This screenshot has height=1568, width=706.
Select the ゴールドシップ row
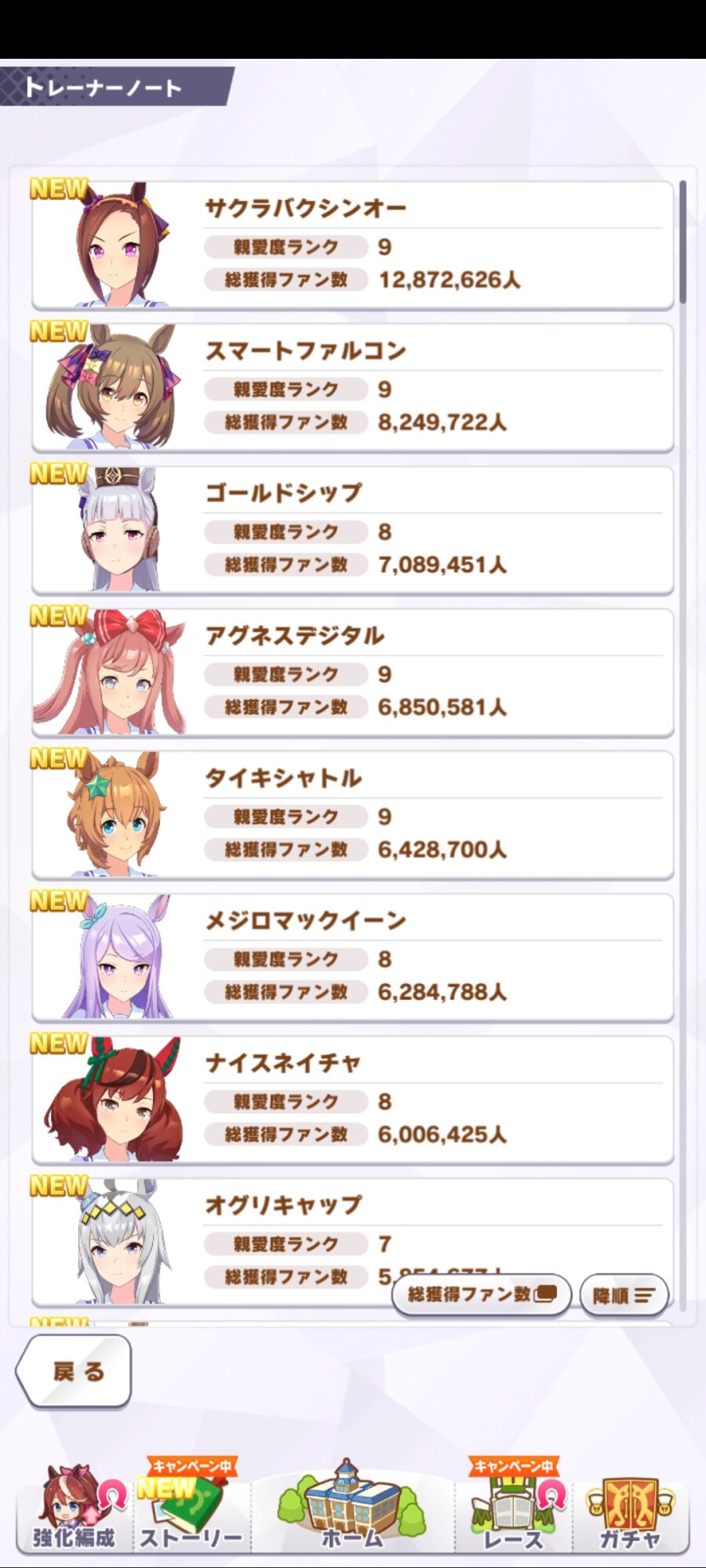(353, 531)
